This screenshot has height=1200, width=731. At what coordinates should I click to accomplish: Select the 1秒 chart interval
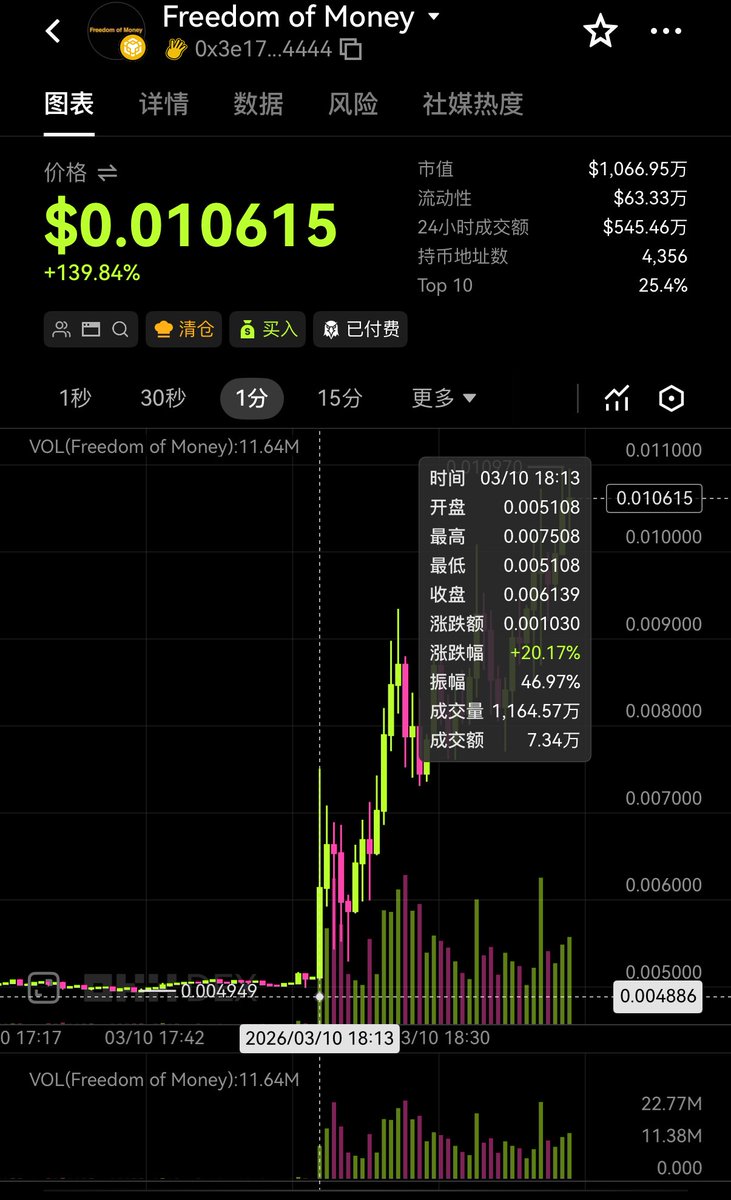tap(75, 398)
